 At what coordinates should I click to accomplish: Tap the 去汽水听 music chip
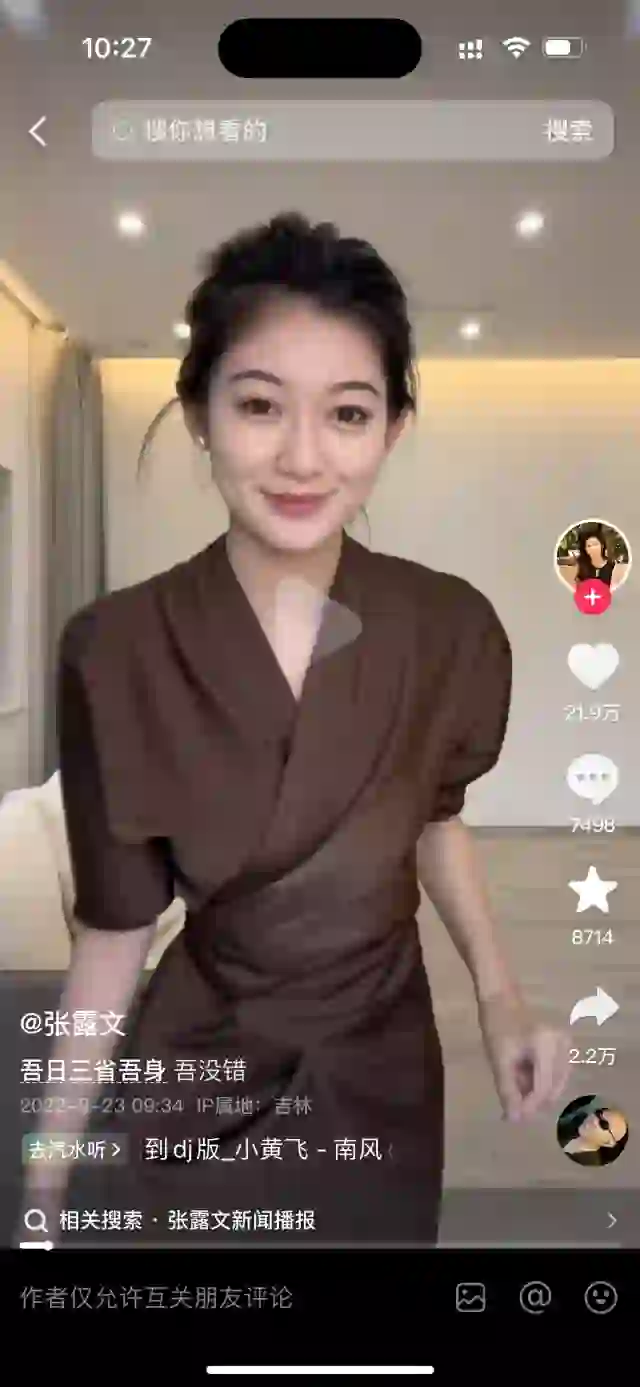tap(75, 1150)
